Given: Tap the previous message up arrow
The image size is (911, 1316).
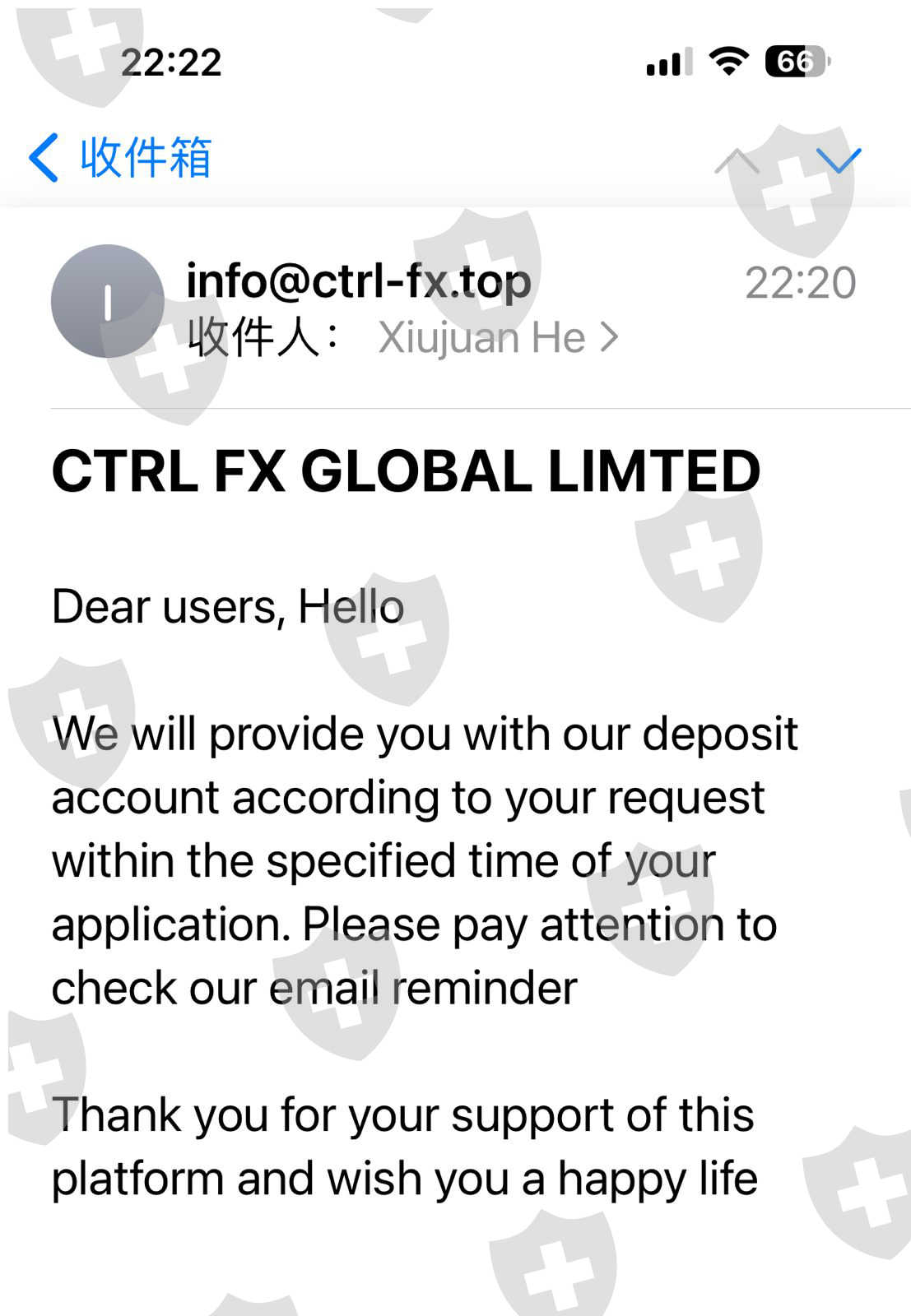Looking at the screenshot, I should (737, 160).
